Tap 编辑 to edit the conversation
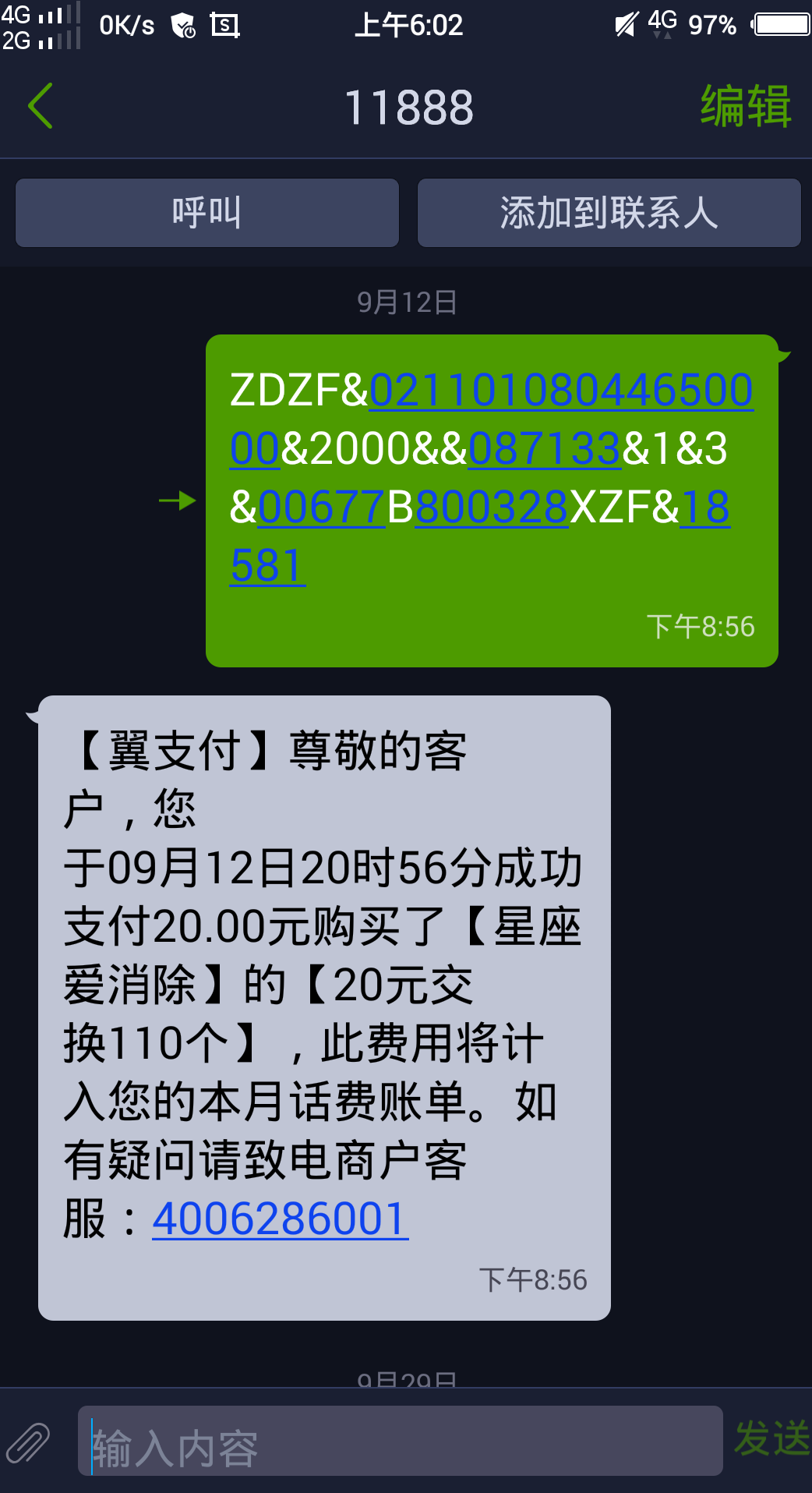The width and height of the screenshot is (812, 1493). pos(745,106)
